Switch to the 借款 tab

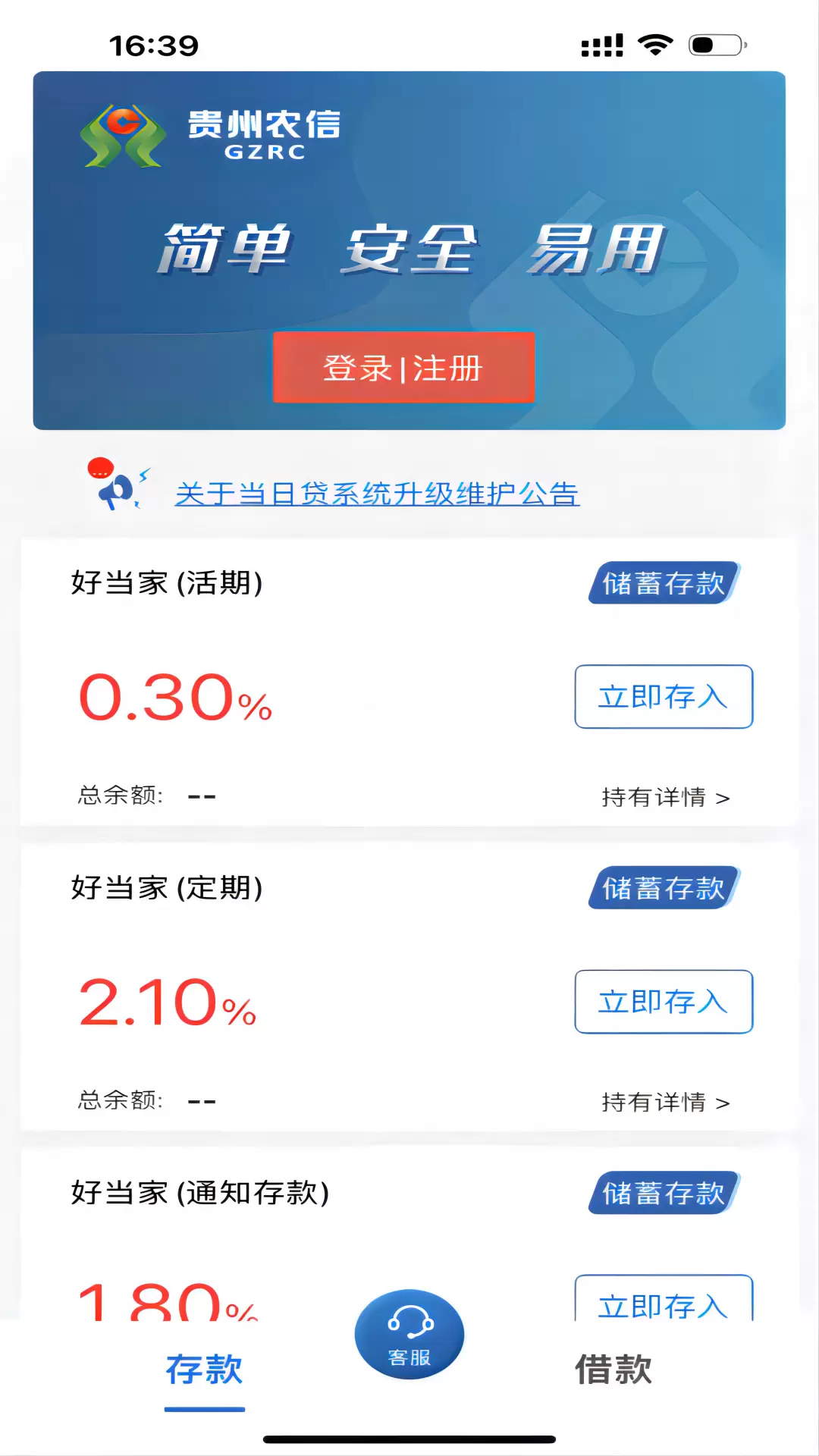(x=613, y=1370)
